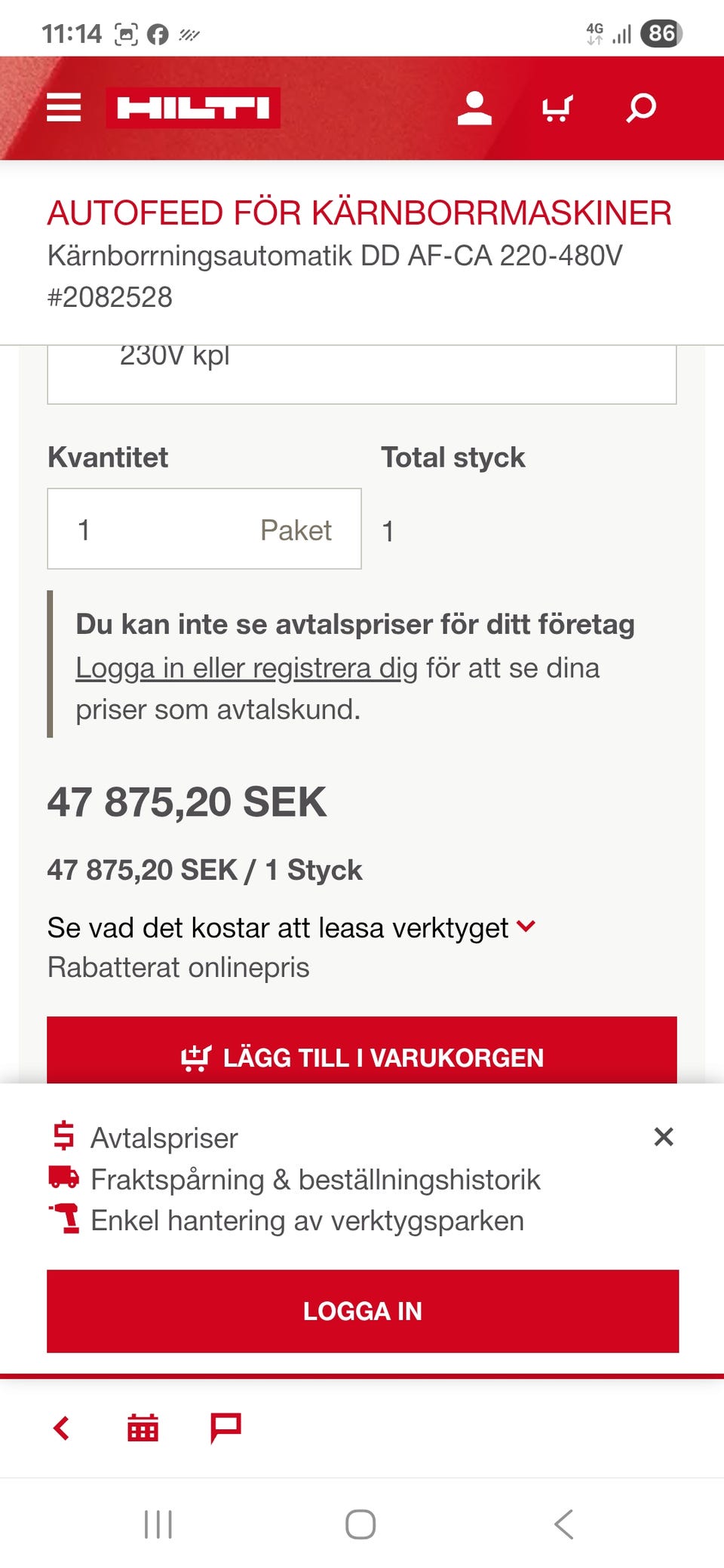Screen dimensions: 724x1568
Task: Tap the back chevron in bottom toolbar
Action: coord(60,1427)
